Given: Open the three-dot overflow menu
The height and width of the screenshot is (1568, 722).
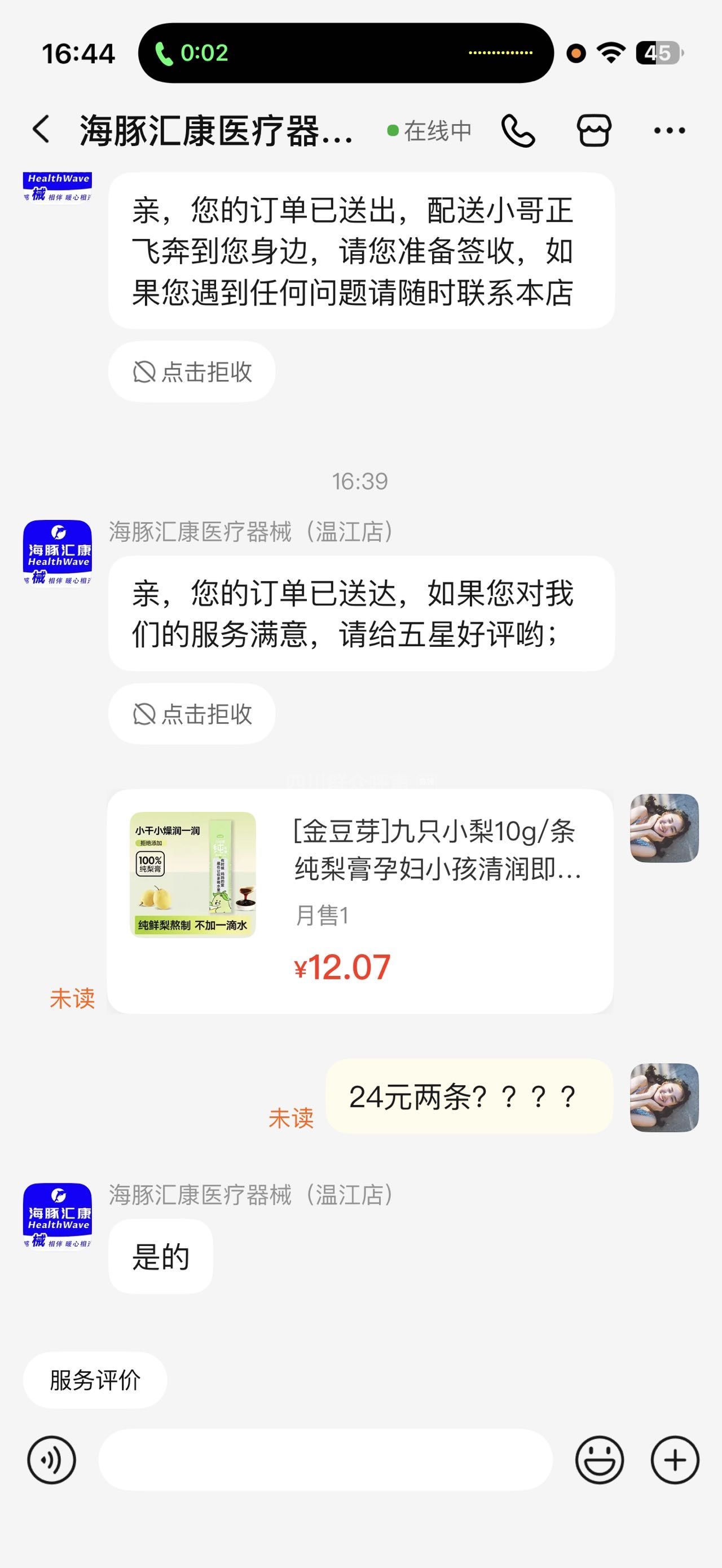Looking at the screenshot, I should click(x=669, y=130).
